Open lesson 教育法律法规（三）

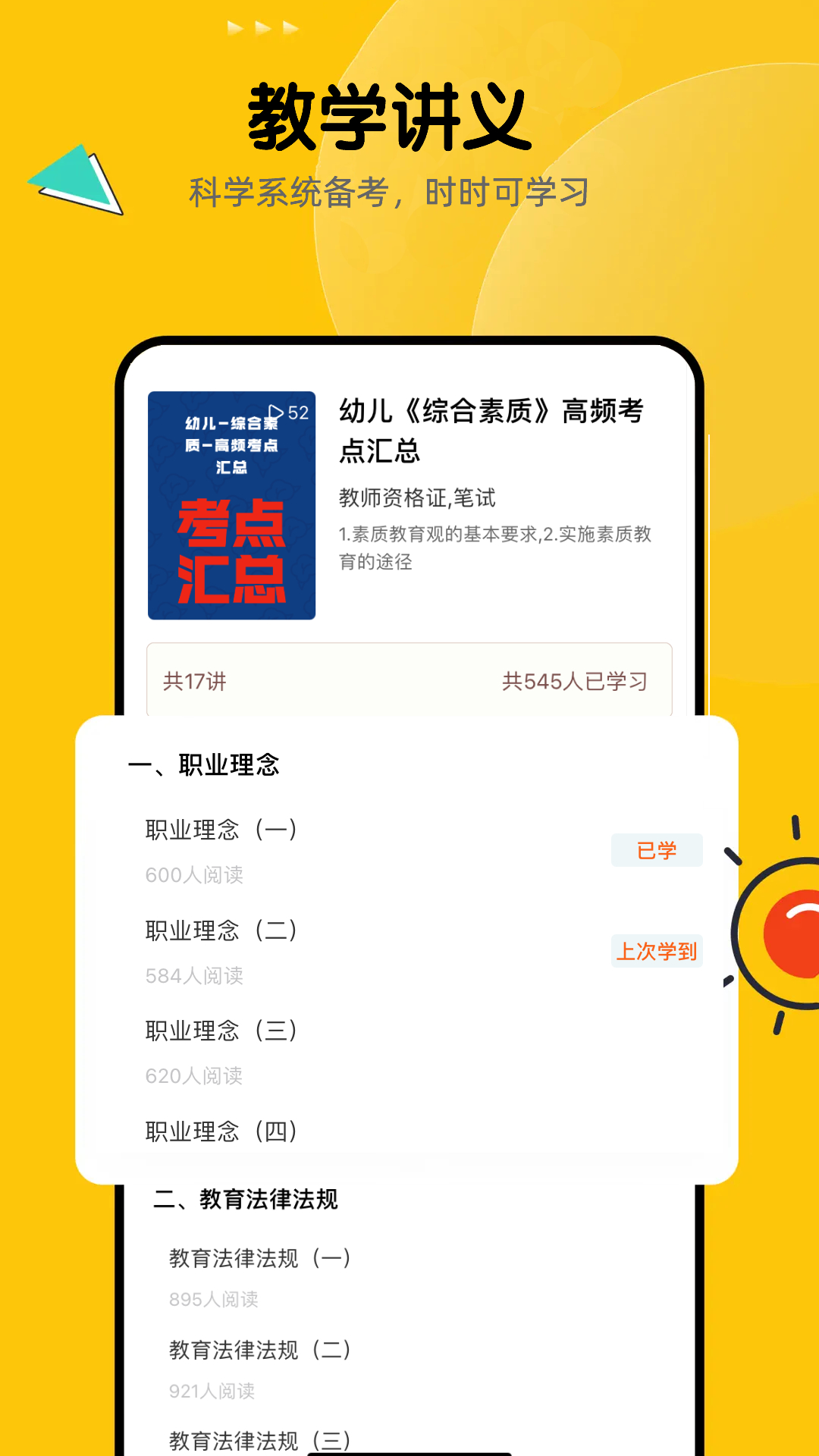coord(260,1439)
